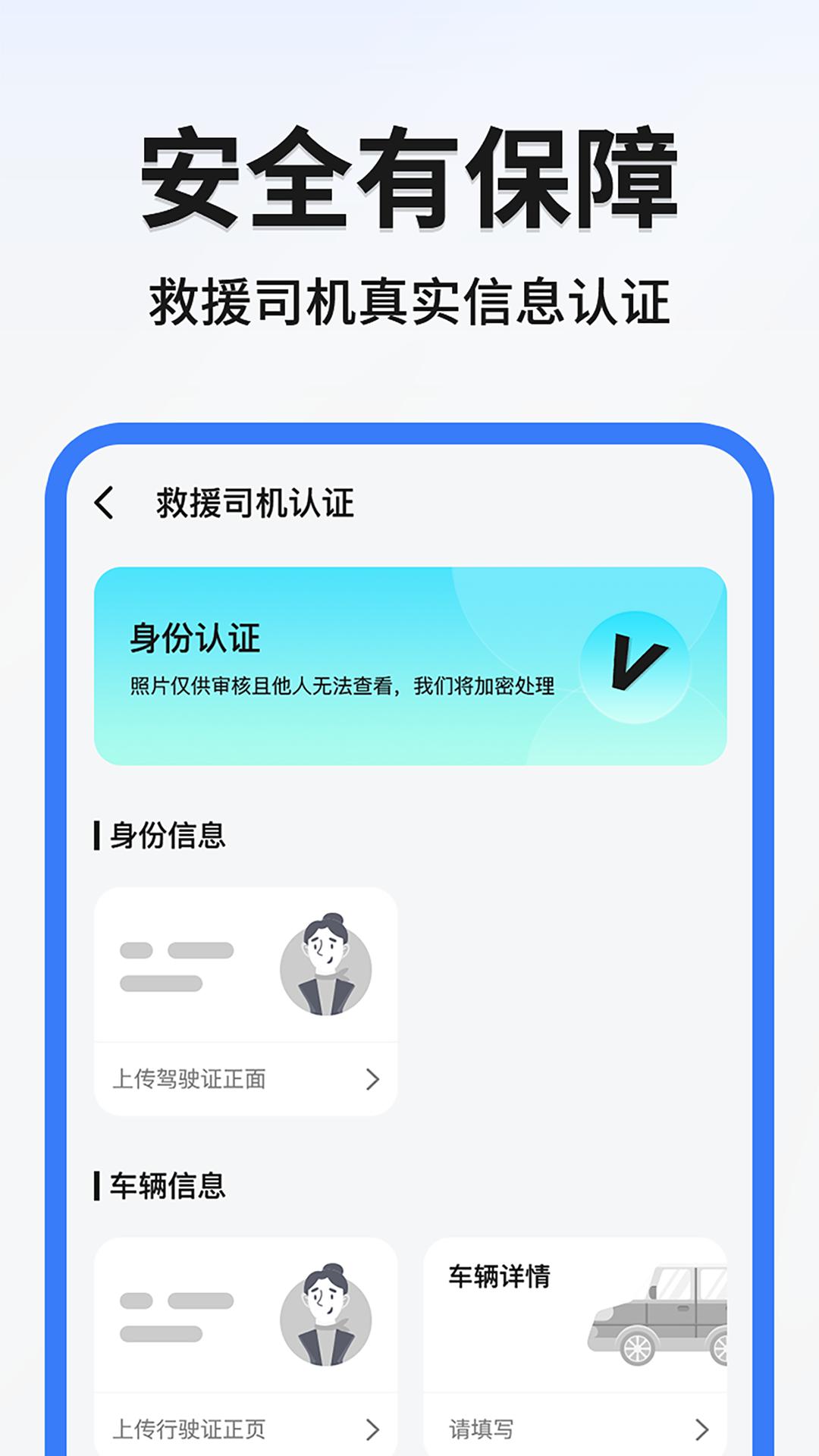Click the 上传行驶证正页 upload label

[x=190, y=1429]
